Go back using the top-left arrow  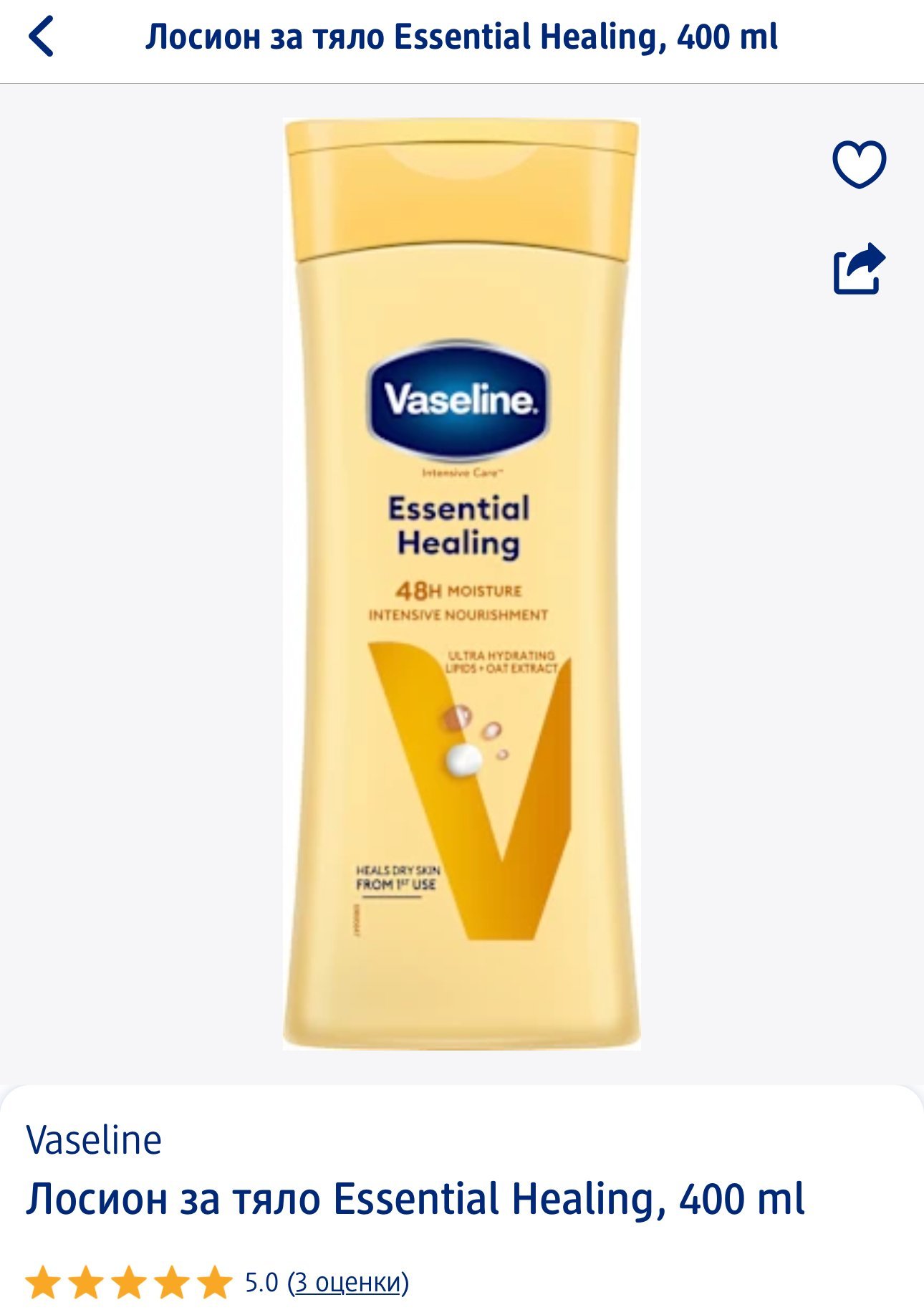point(42,37)
